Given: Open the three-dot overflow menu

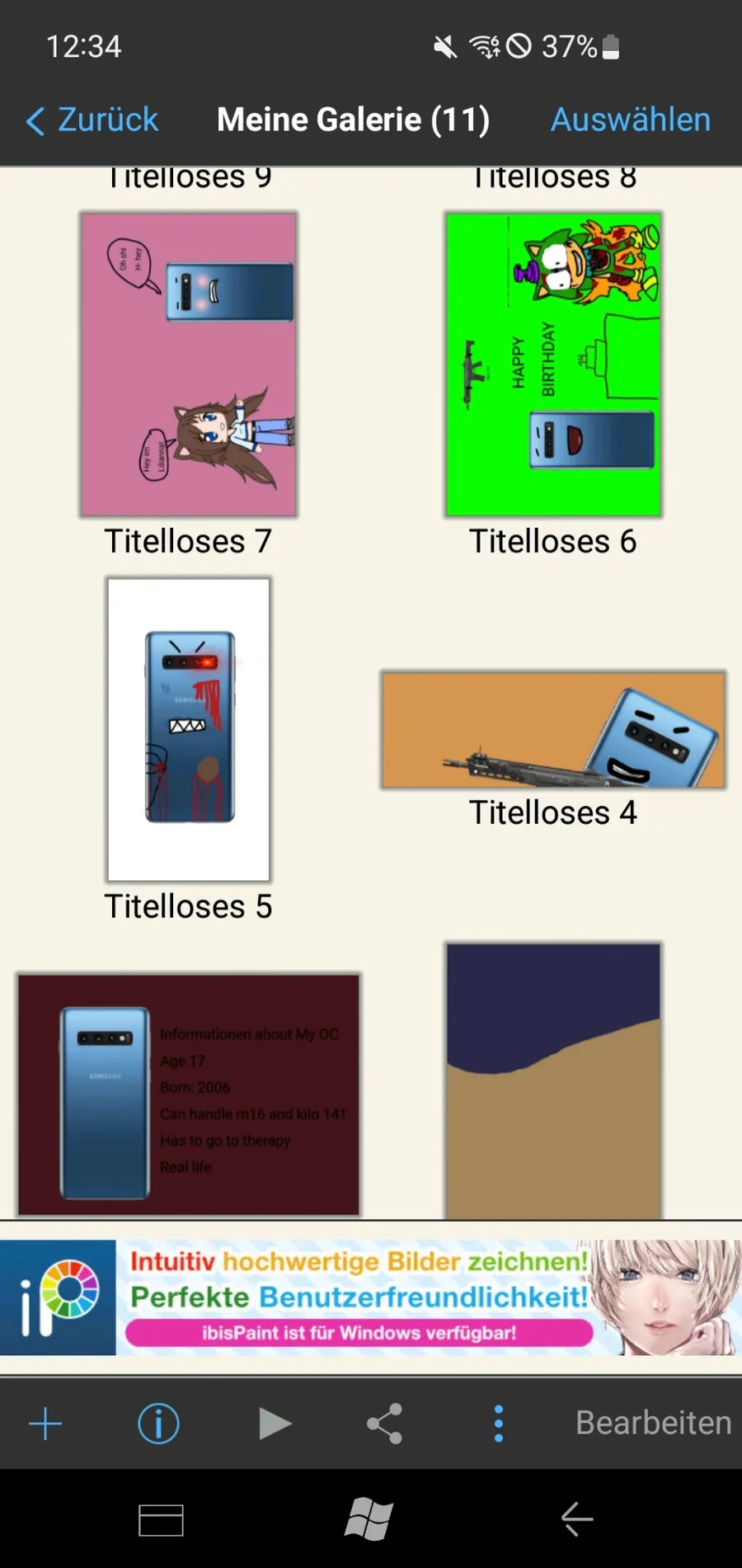Looking at the screenshot, I should (498, 1424).
